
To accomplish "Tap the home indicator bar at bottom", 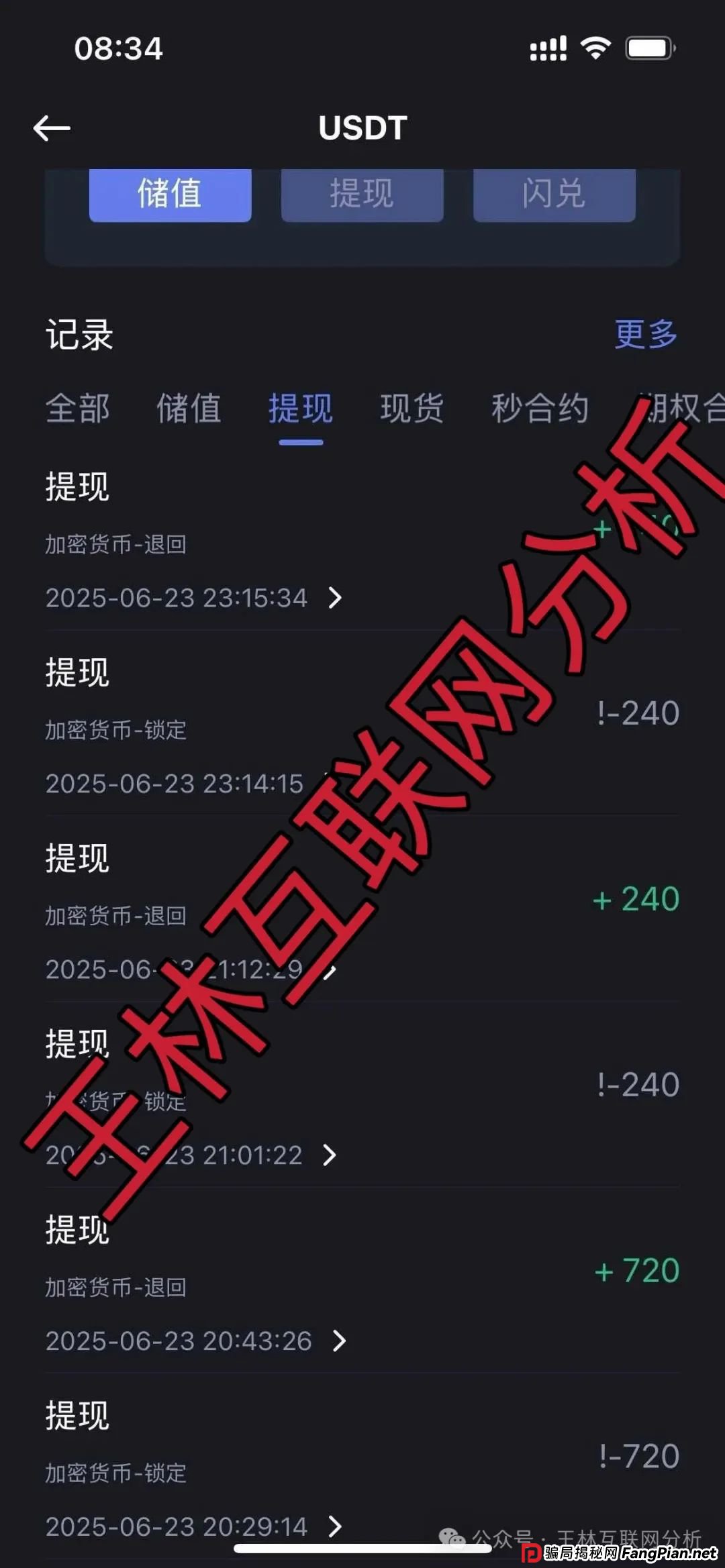I will tap(362, 1547).
